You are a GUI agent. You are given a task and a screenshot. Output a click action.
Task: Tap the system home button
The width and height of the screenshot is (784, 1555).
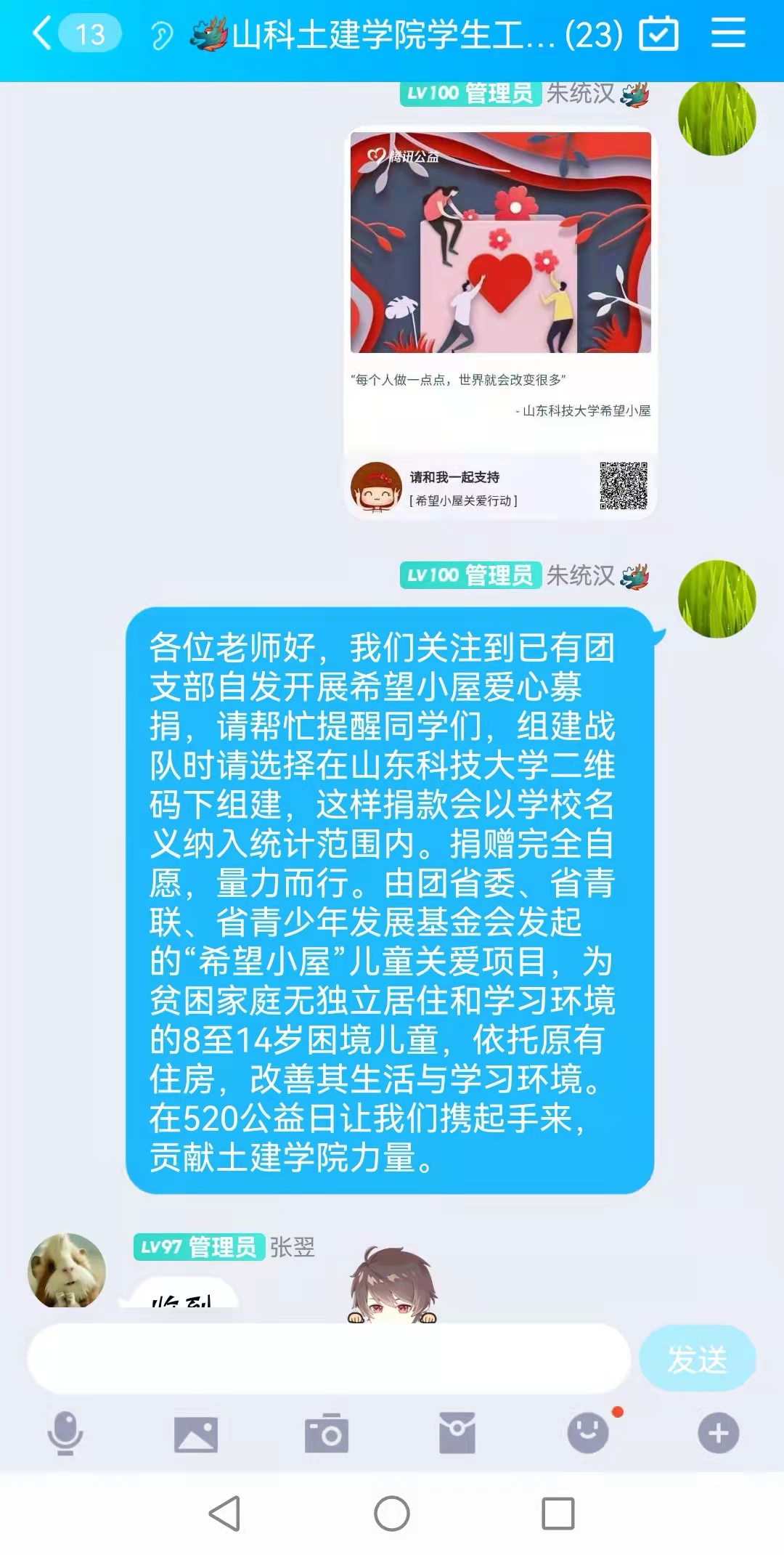[392, 1514]
